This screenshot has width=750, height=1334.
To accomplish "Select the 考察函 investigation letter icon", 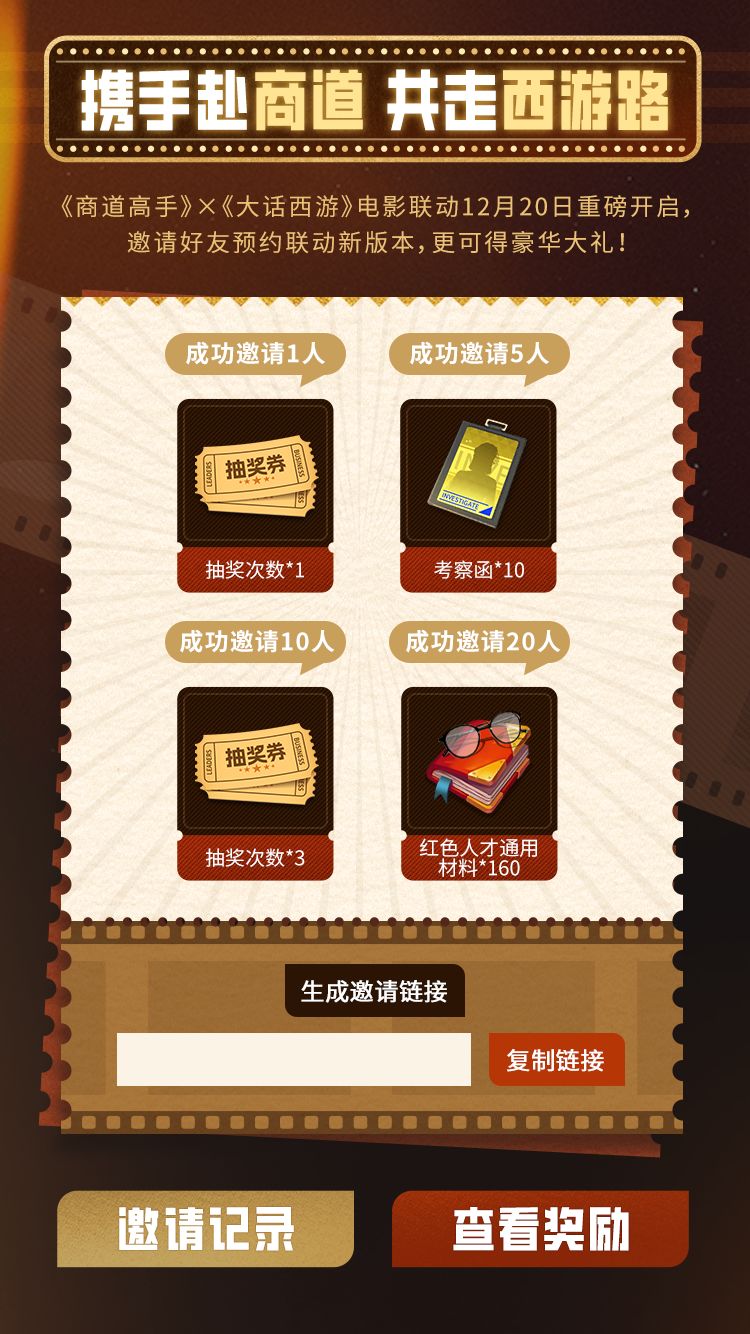I will tap(478, 470).
